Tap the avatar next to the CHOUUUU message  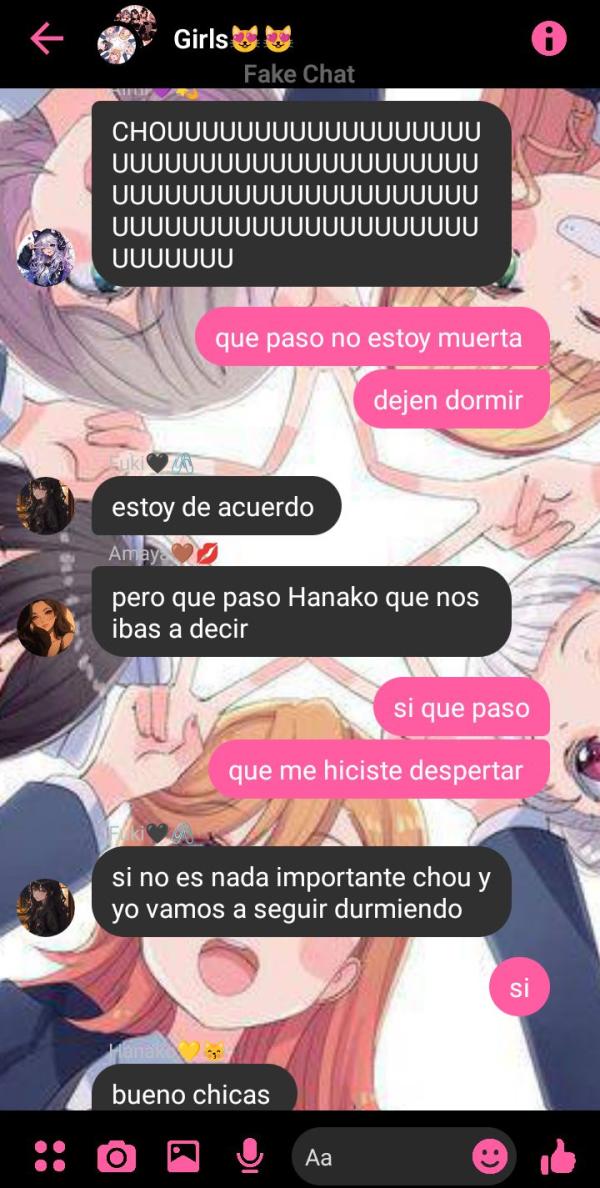46,258
